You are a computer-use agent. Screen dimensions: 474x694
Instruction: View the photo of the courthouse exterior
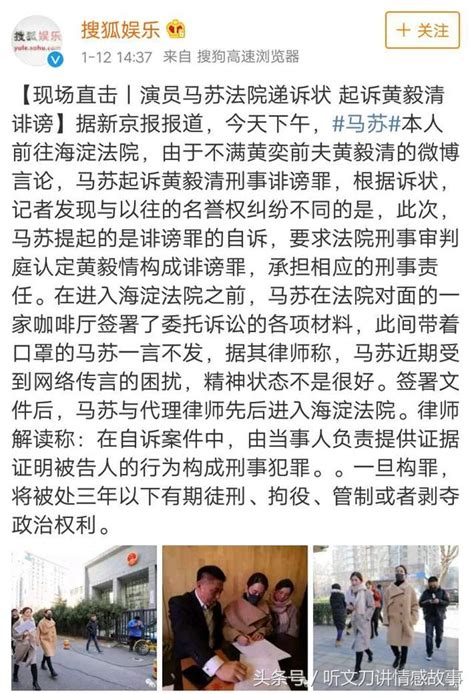click(x=84, y=618)
